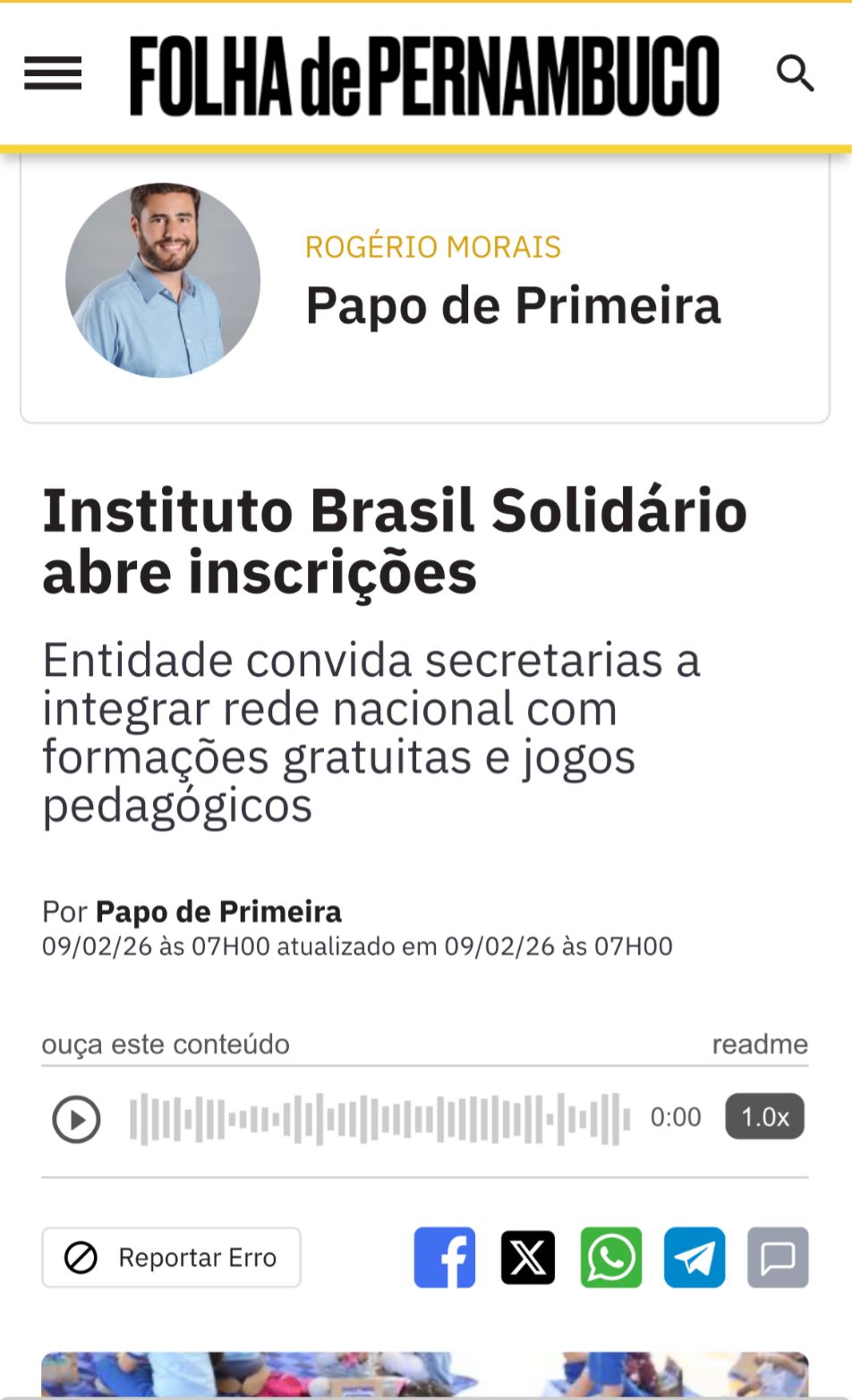This screenshot has width=852, height=1400.
Task: Share the article on Facebook
Action: (x=445, y=1258)
